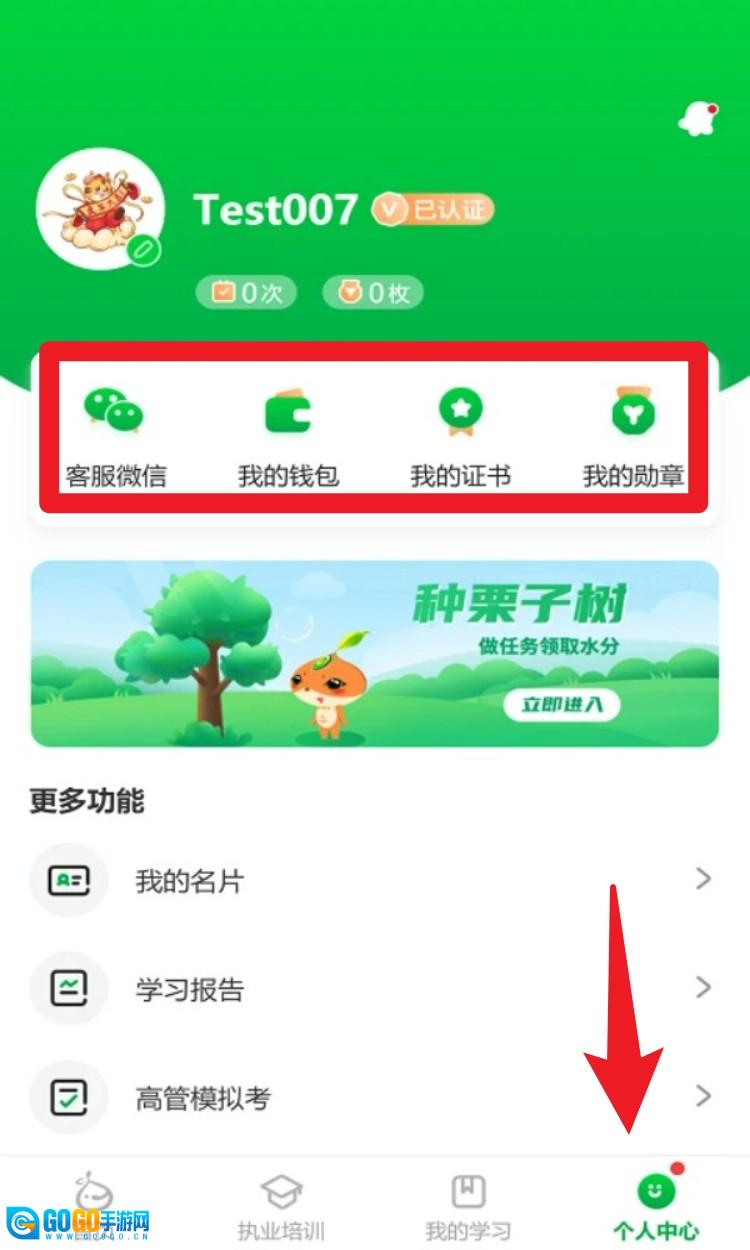Image resolution: width=750 pixels, height=1250 pixels.
Task: Tap the 0次 check-in count chip
Action: click(246, 293)
